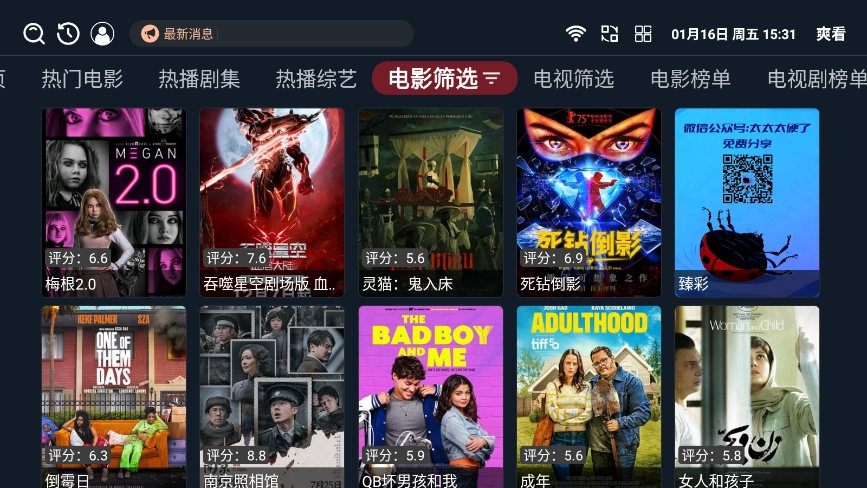Viewport: 867px width, 488px height.
Task: Open the search icon
Action: coord(34,34)
